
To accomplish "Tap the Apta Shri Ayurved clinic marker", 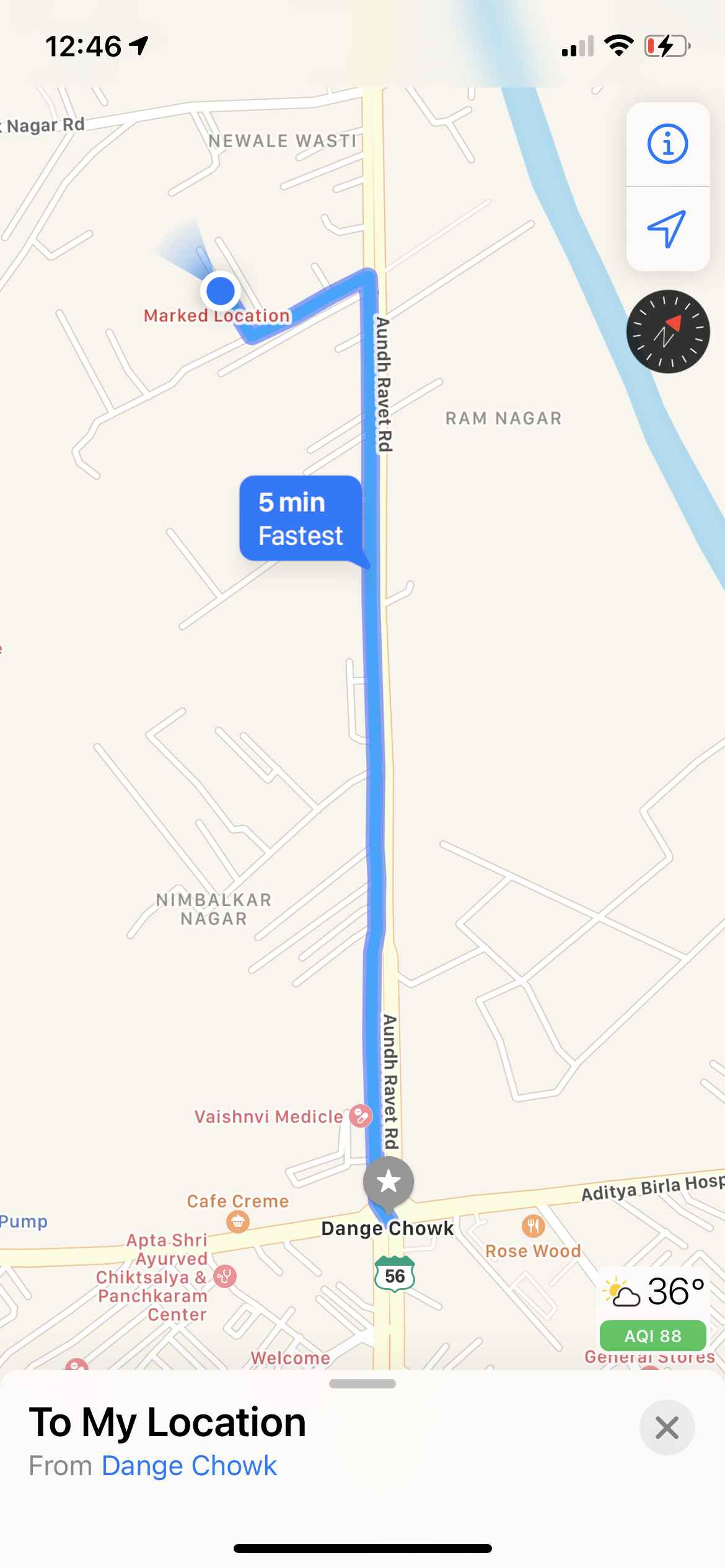I will point(225,1276).
